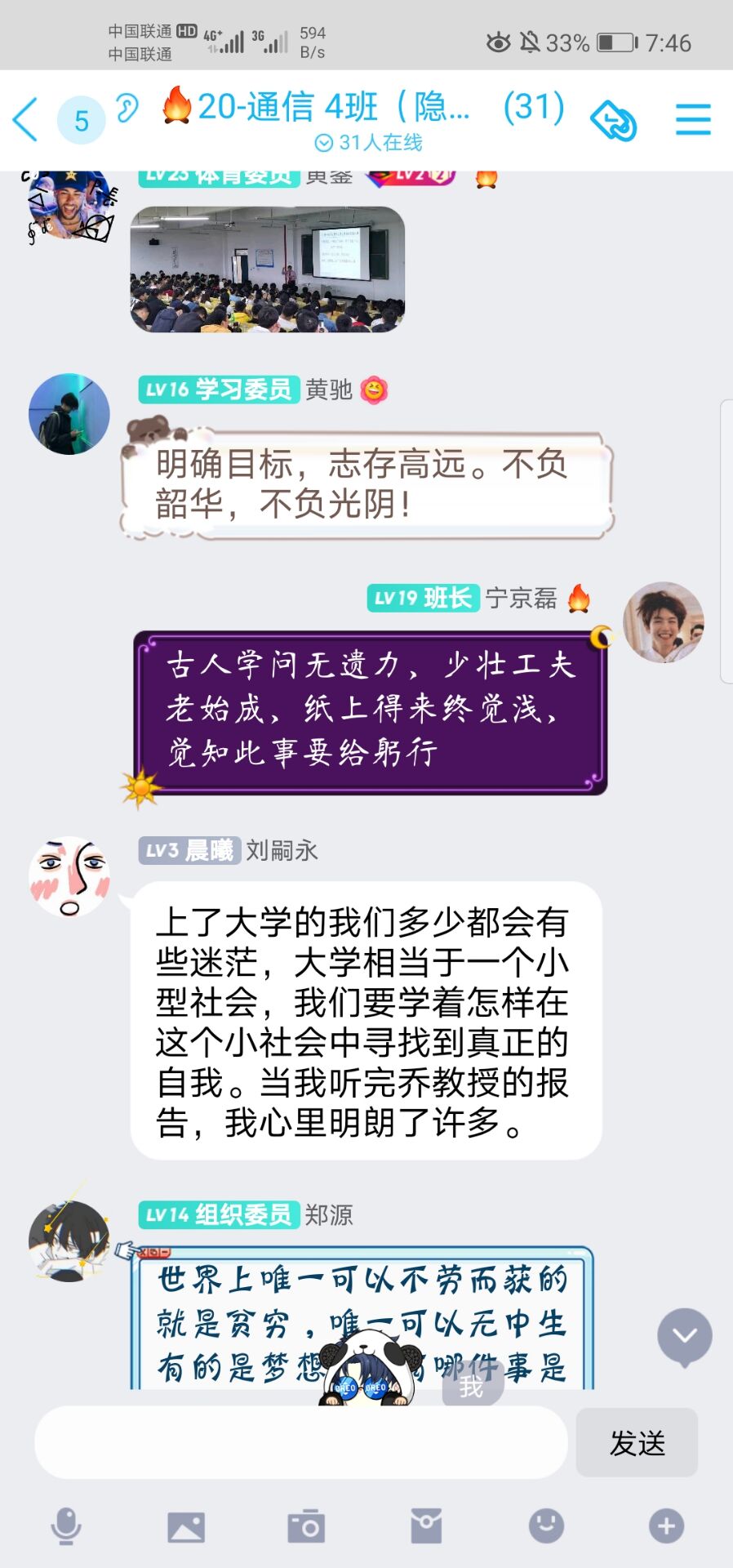Open the emoji panel

coord(546,1526)
